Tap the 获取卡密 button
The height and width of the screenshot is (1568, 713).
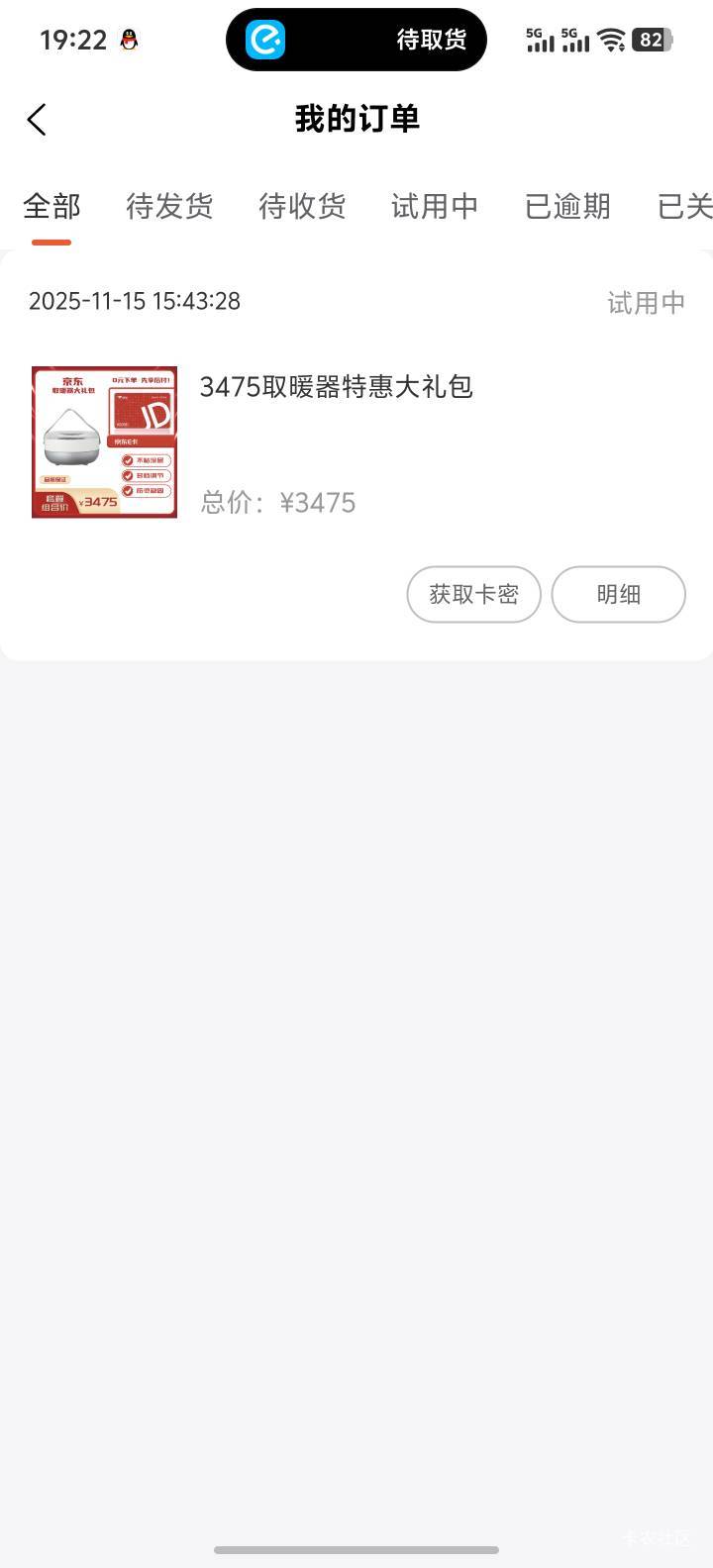(x=473, y=594)
